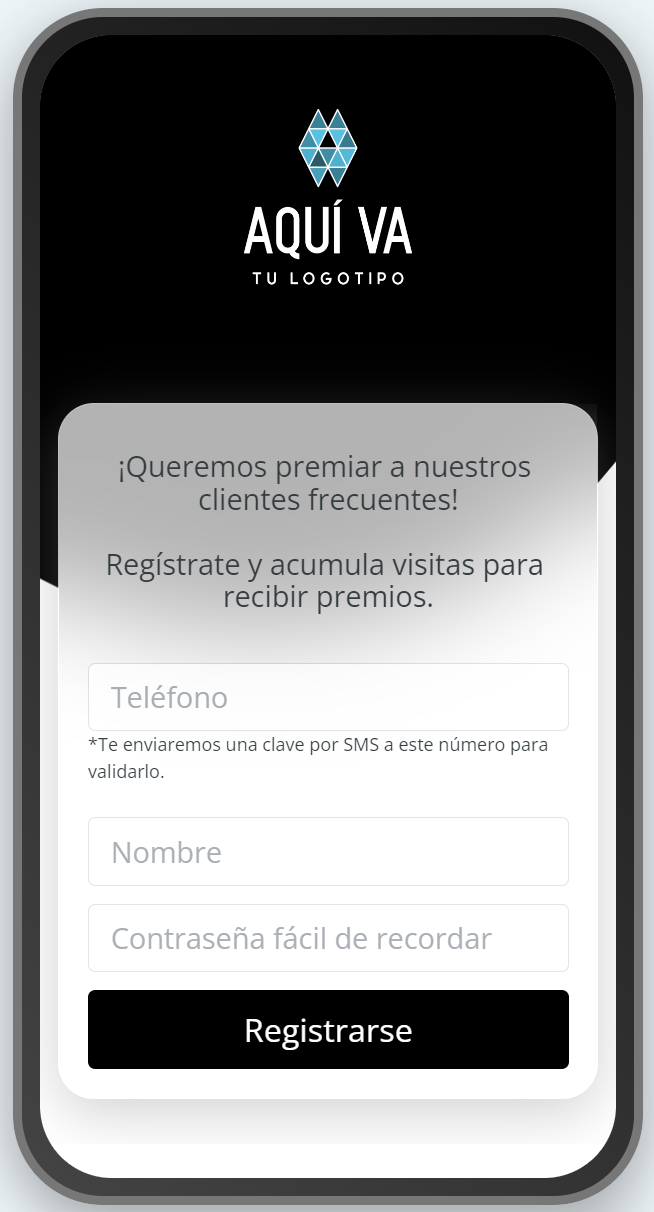Select the Contraseña fácil de recordar field
This screenshot has width=654, height=1212.
[x=328, y=939]
